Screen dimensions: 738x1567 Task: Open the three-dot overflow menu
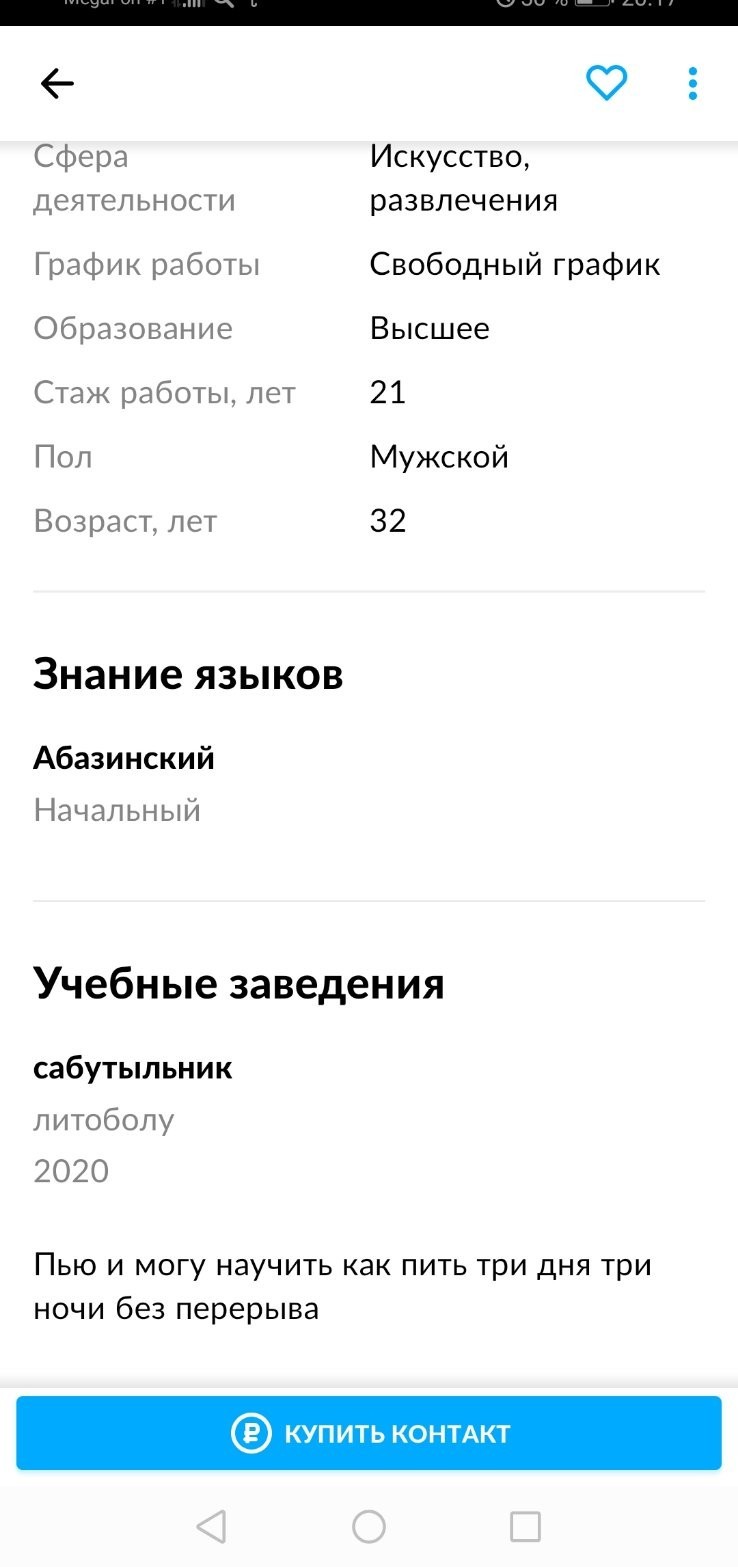[692, 83]
